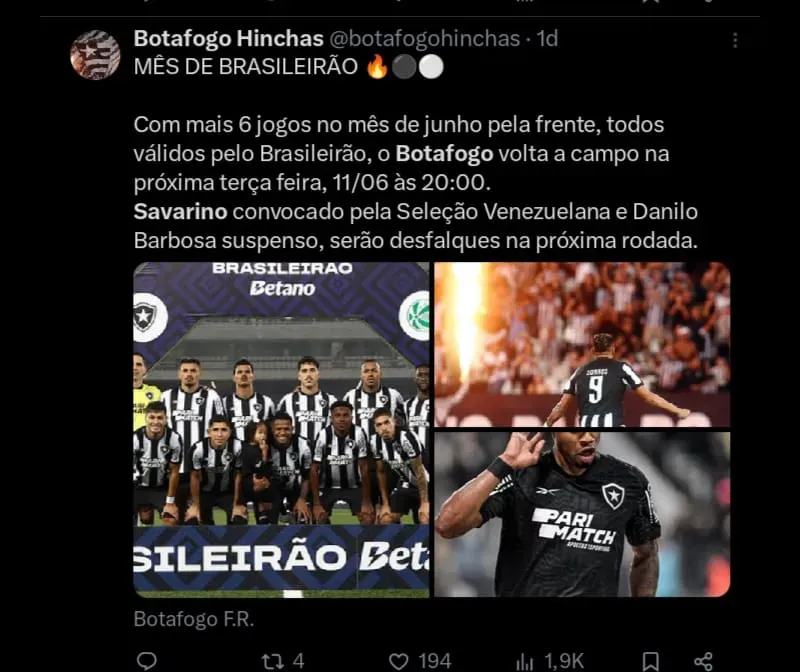
Task: Open the Botafogo F.R. tag
Action: [x=194, y=619]
